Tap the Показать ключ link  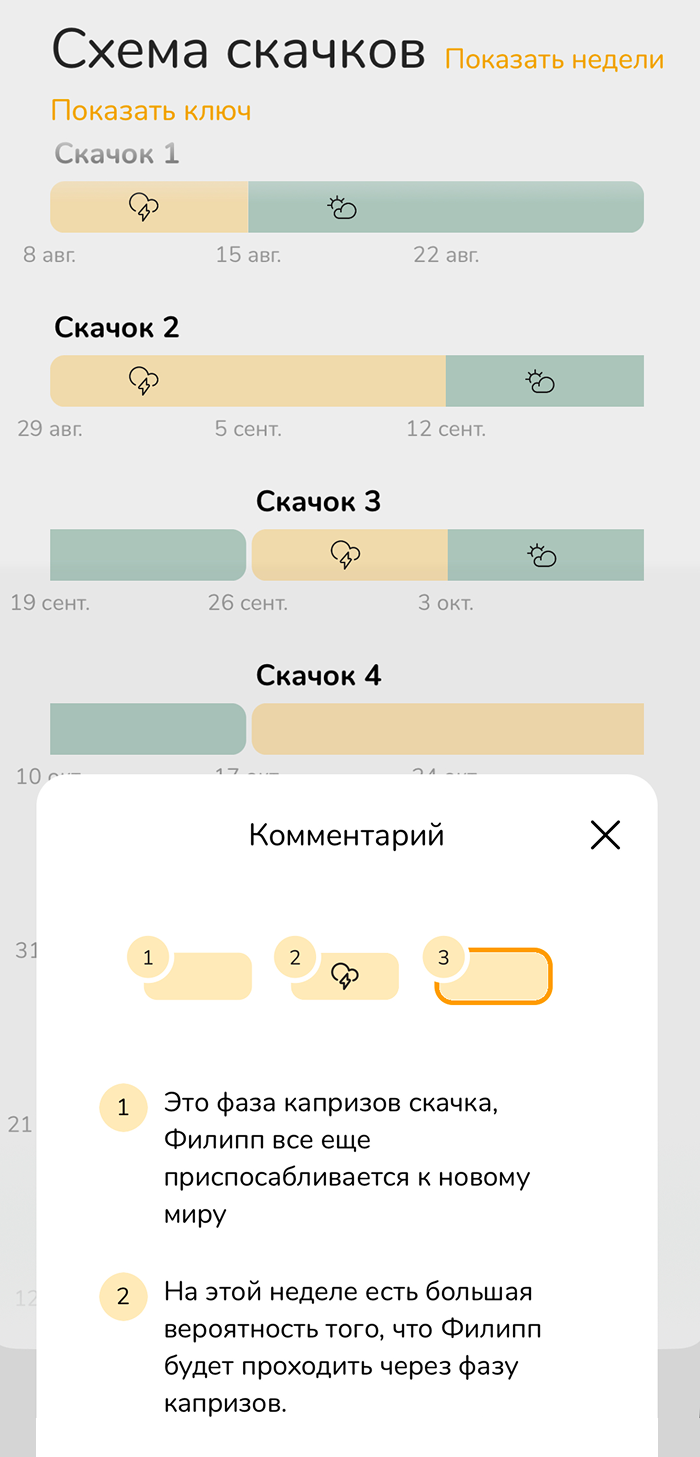click(x=151, y=110)
